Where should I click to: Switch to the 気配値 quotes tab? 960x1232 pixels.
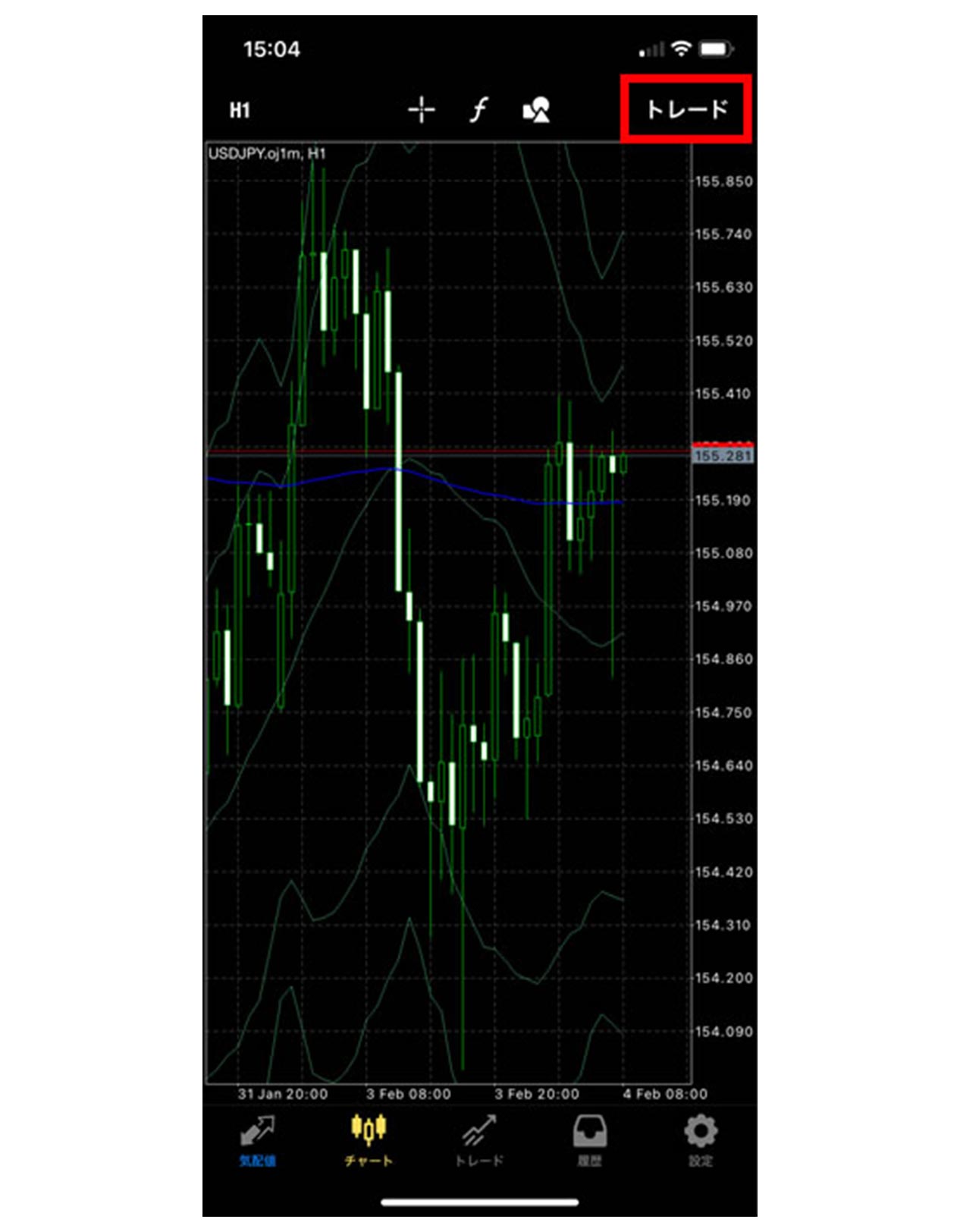(258, 1140)
